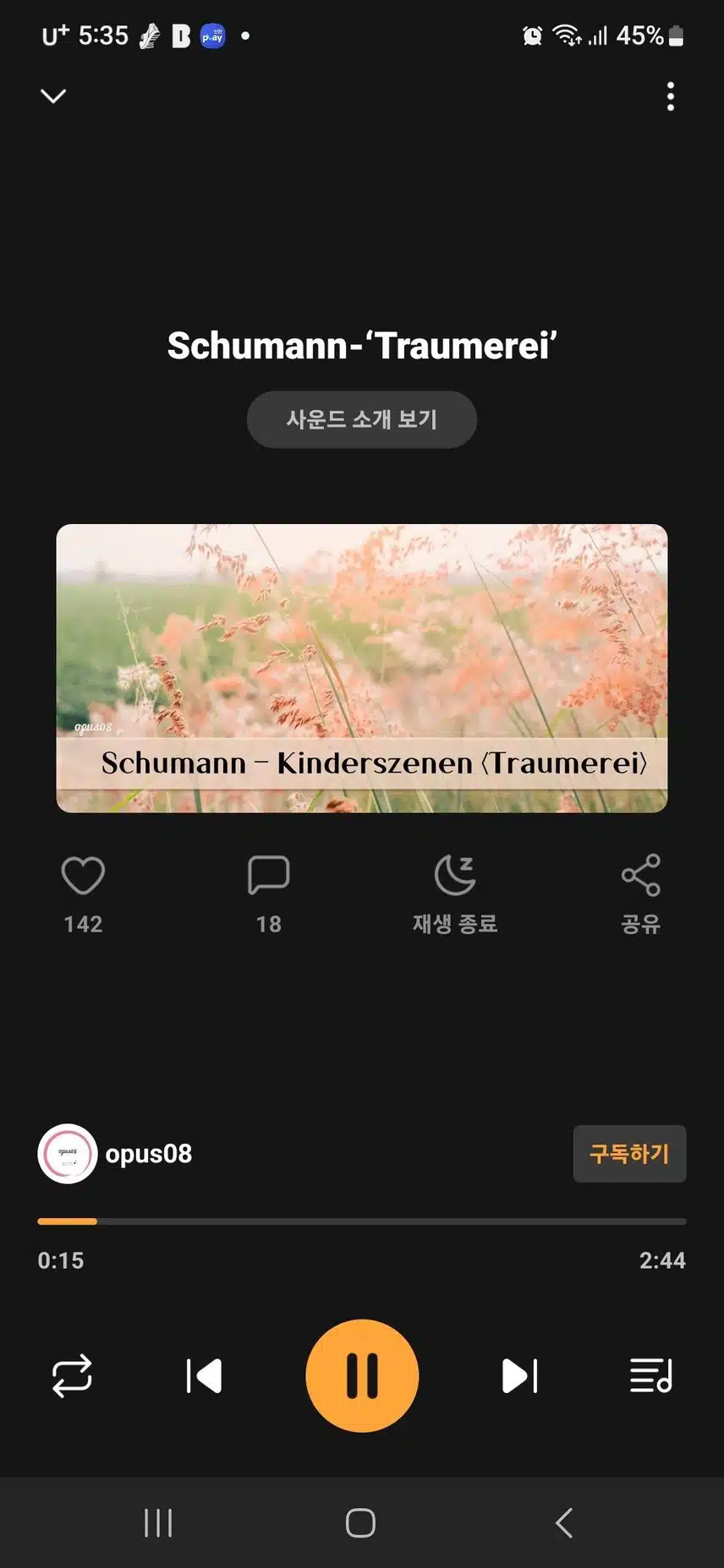
Task: Go to the home screen
Action: [x=361, y=1523]
